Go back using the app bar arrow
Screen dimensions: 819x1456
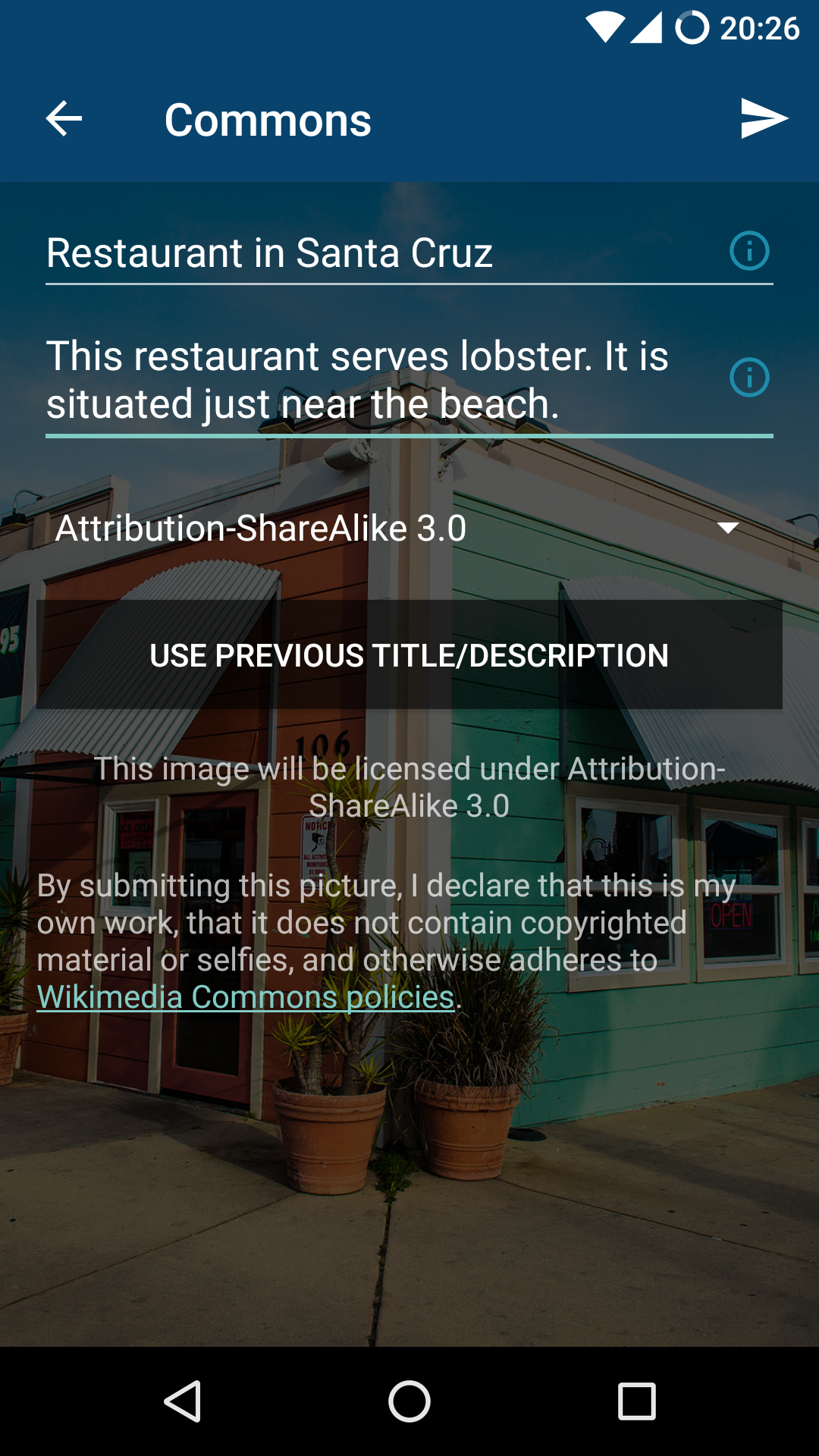64,119
